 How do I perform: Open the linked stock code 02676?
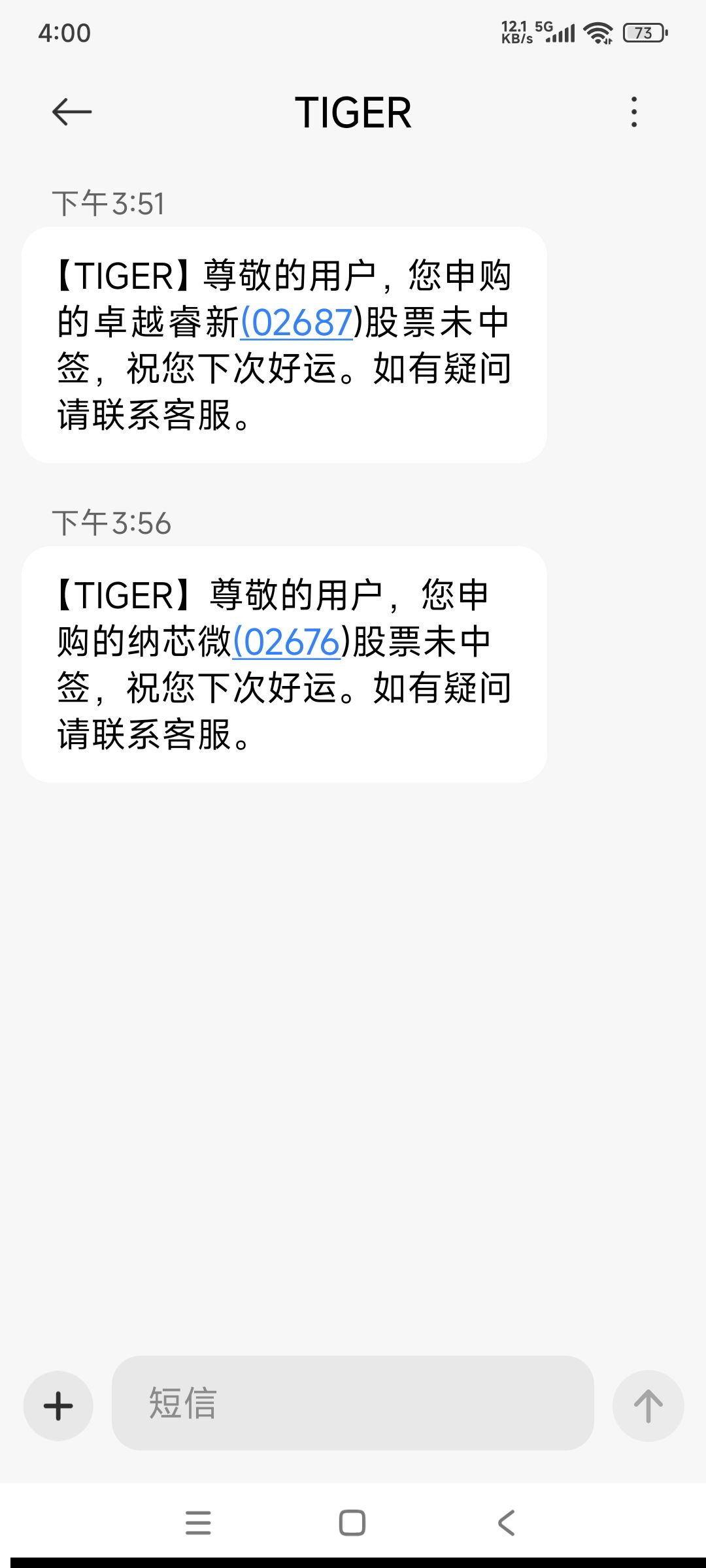287,642
